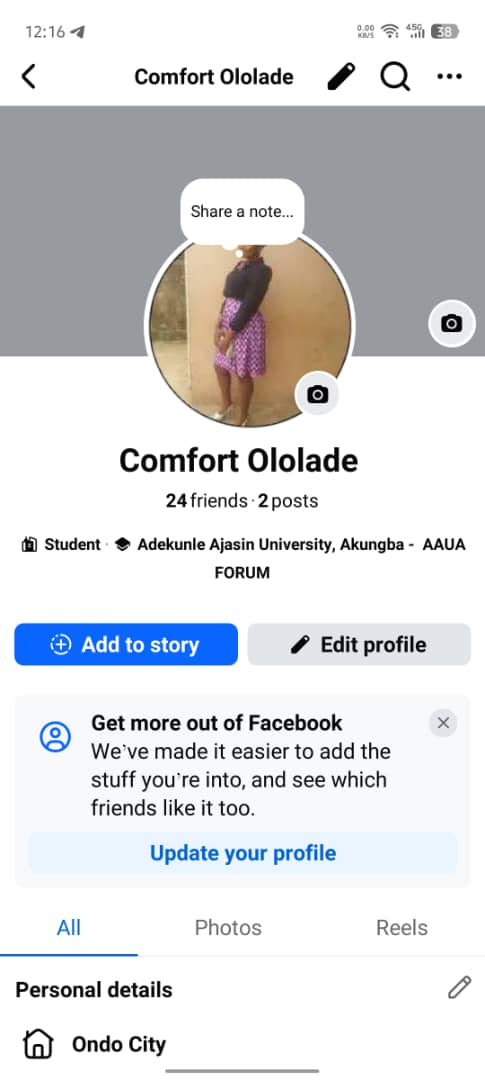Dismiss the Get more out of Facebook card

coord(443,723)
